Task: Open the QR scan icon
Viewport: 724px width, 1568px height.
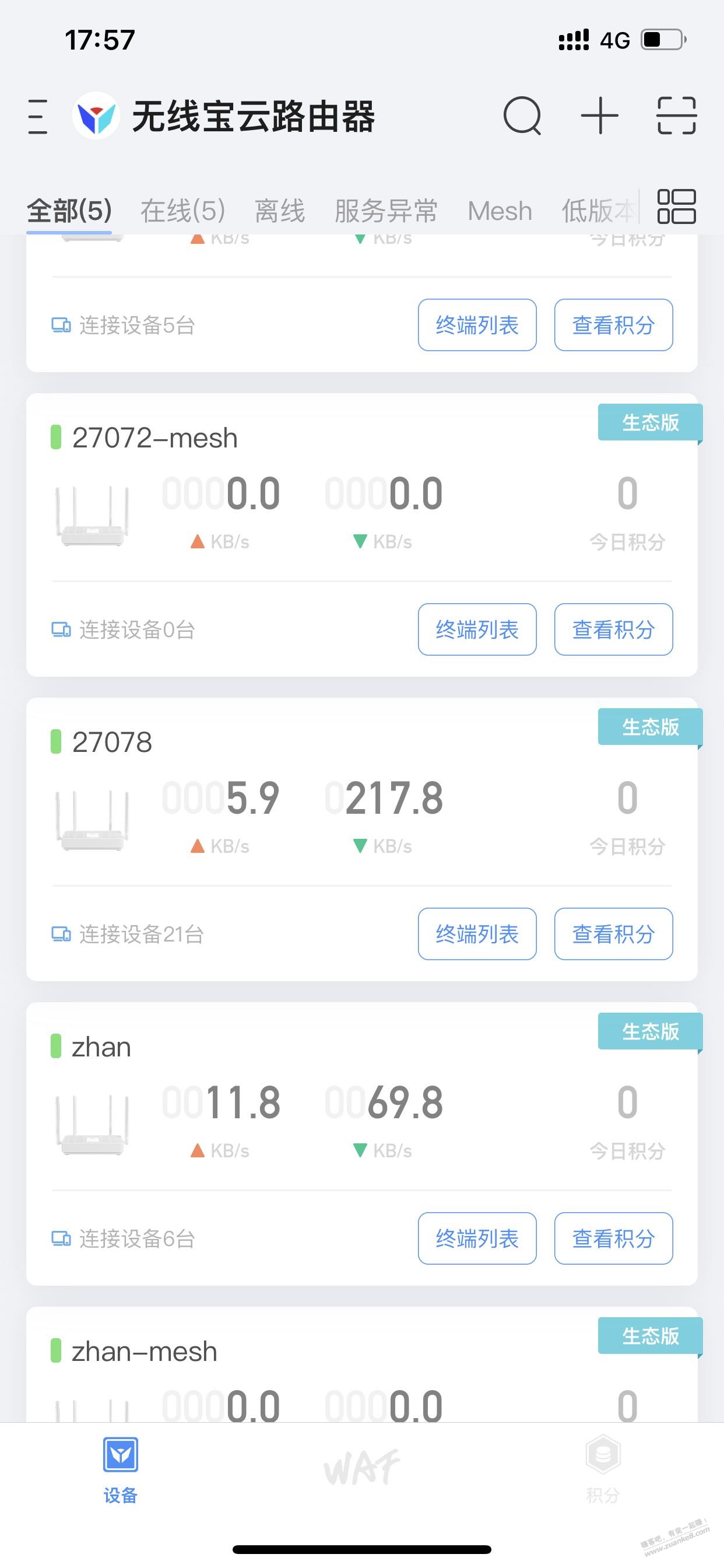Action: click(676, 116)
